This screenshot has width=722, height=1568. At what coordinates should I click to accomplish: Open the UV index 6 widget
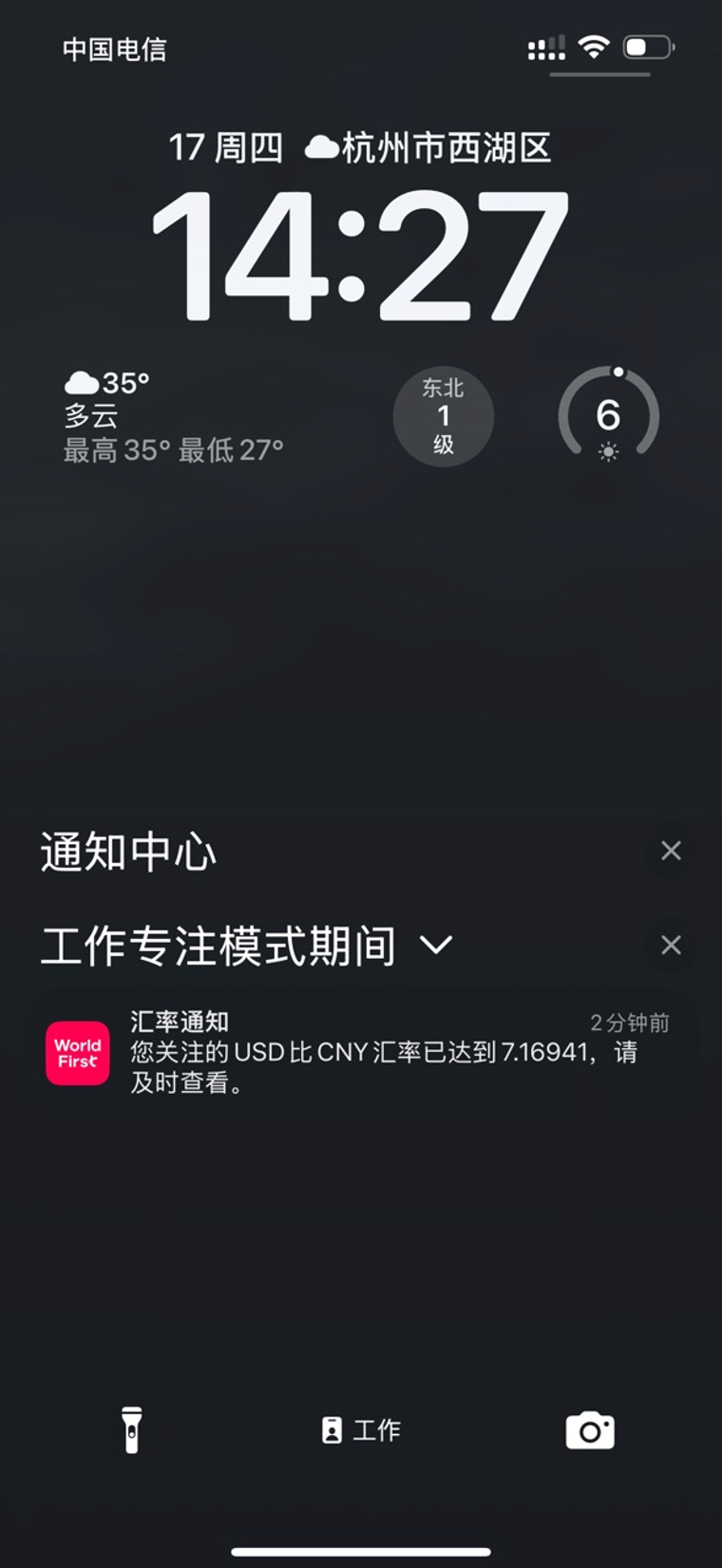[x=608, y=416]
